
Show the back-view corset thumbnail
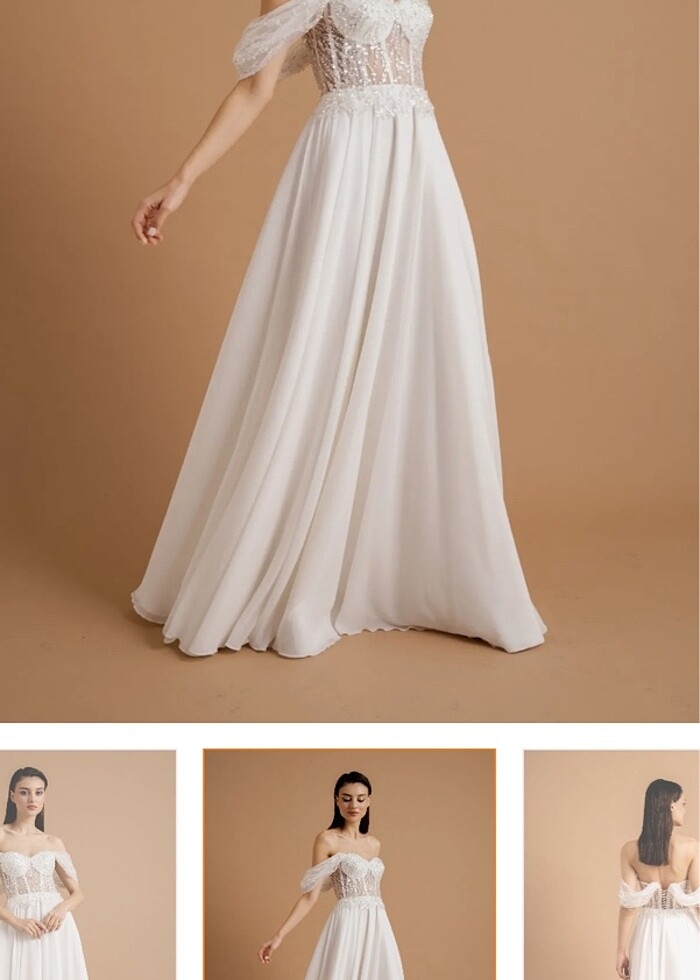(612, 865)
